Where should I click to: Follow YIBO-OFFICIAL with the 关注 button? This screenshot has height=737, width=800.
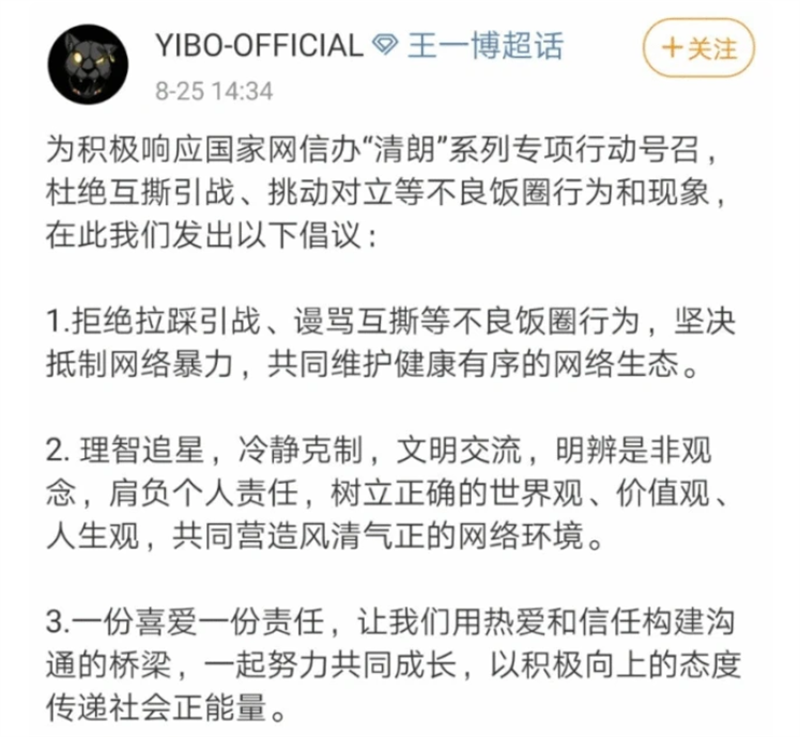[x=701, y=47]
